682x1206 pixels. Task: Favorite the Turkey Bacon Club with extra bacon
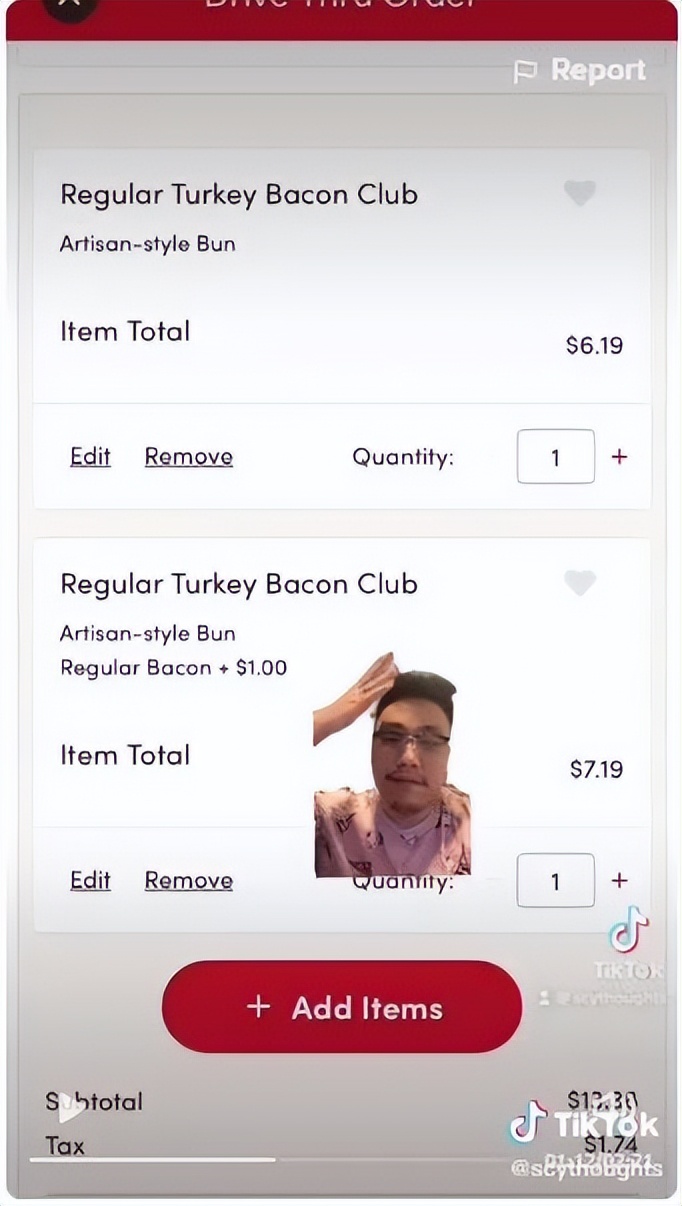(579, 582)
